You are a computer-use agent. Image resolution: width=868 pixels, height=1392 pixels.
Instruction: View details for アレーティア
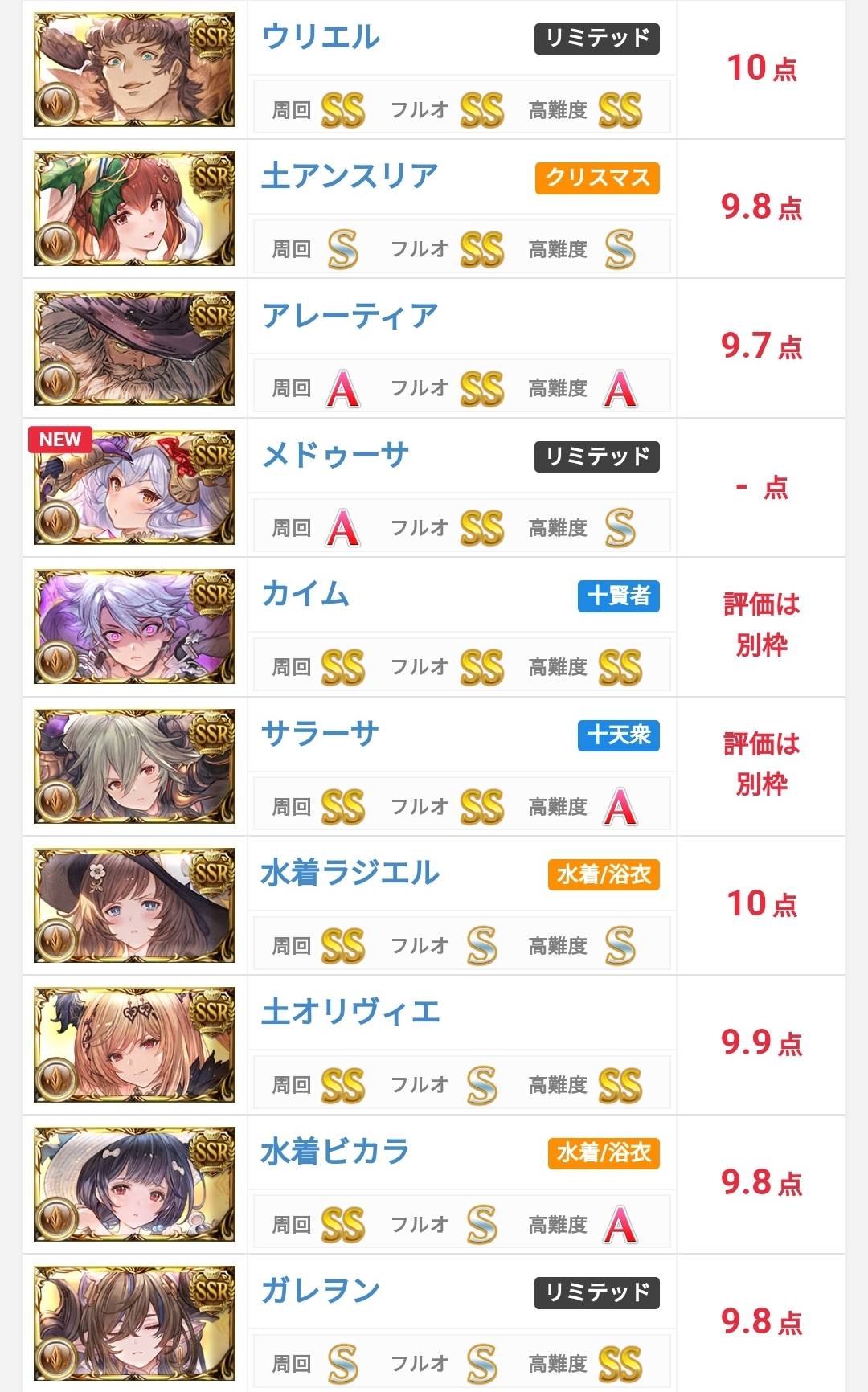click(350, 316)
